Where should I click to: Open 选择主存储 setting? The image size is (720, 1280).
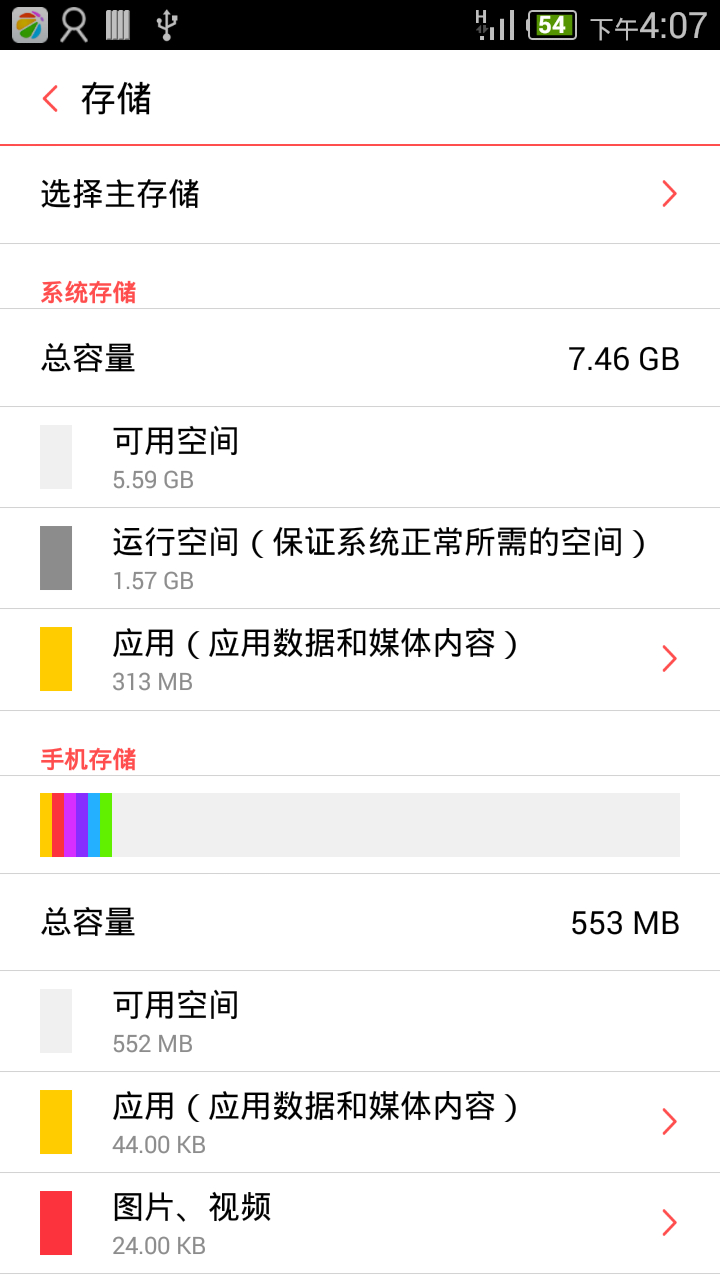click(360, 194)
